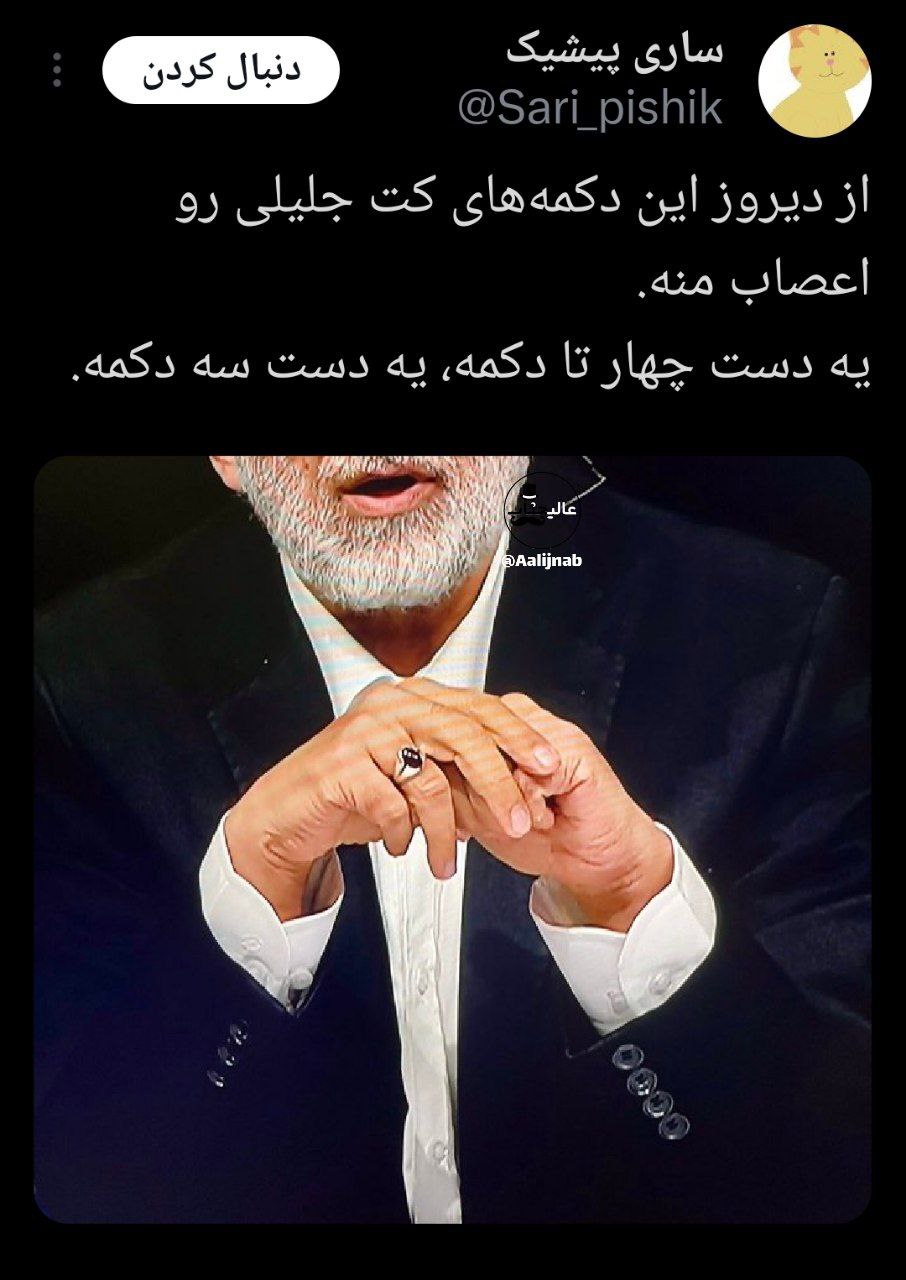Open the @Sari_pishik profile handle
Viewport: 906px width, 1280px height.
pos(590,108)
